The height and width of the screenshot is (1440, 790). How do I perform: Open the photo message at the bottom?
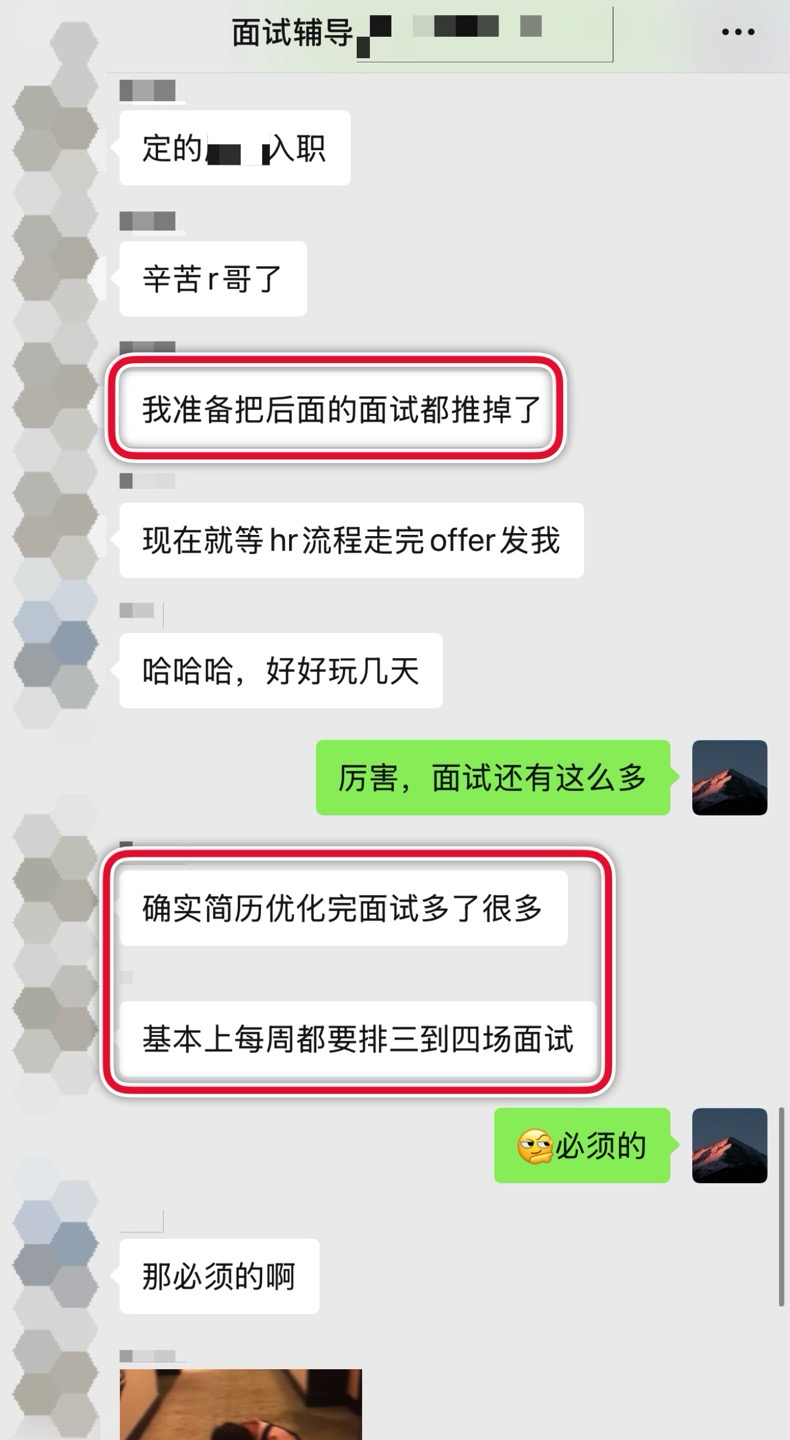coord(240,1405)
